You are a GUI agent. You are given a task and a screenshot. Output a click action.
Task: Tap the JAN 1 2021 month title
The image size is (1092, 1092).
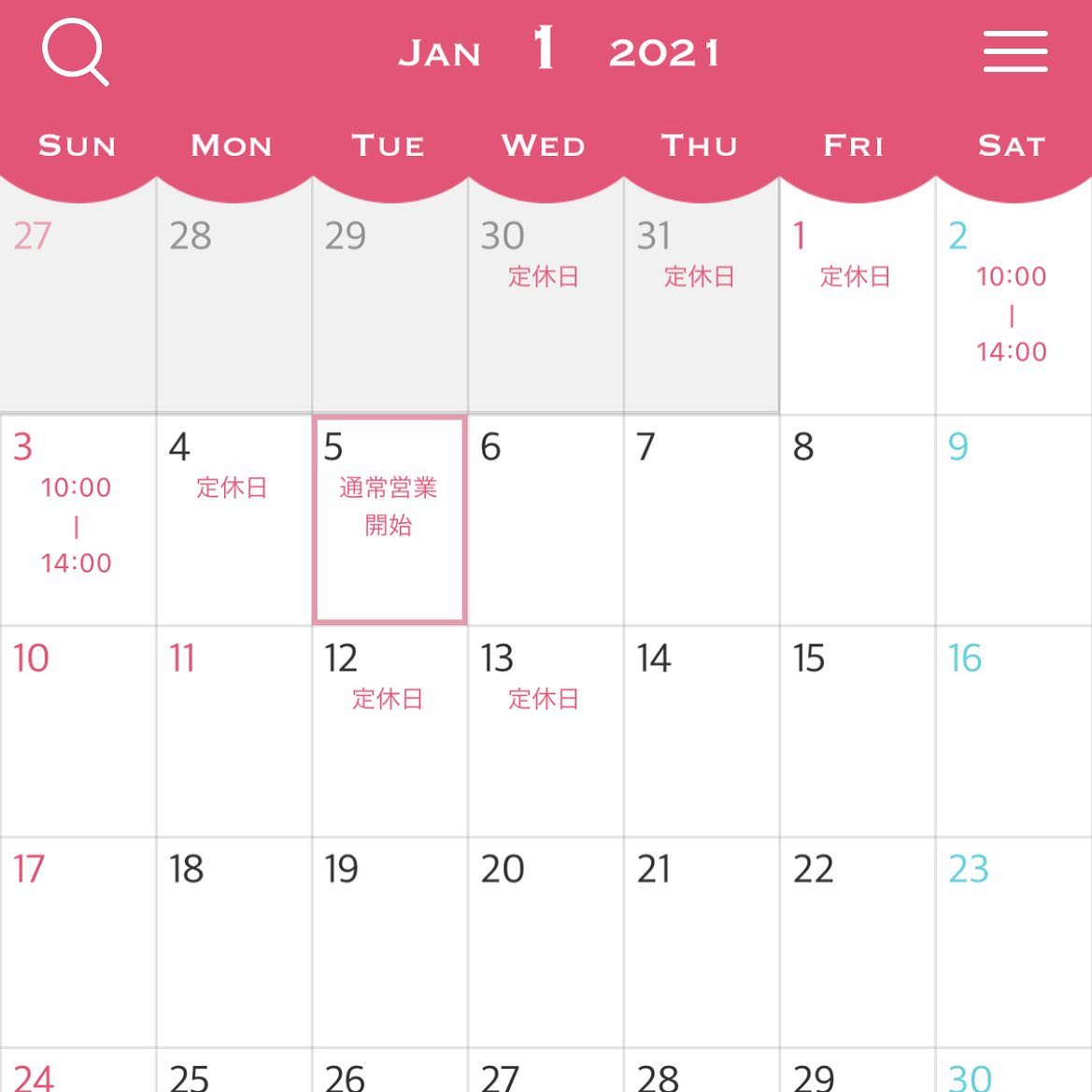(x=559, y=51)
